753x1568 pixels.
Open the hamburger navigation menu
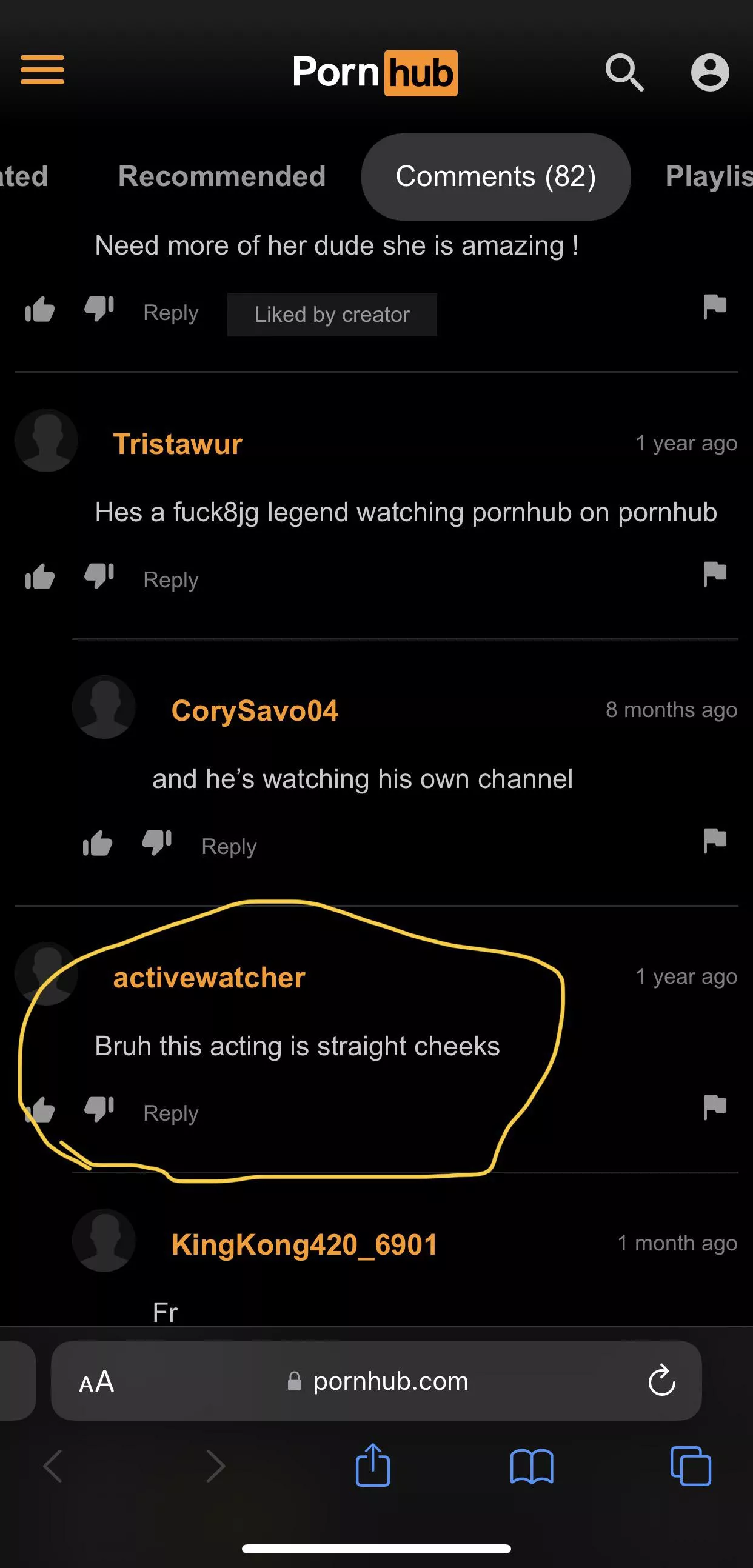[42, 70]
